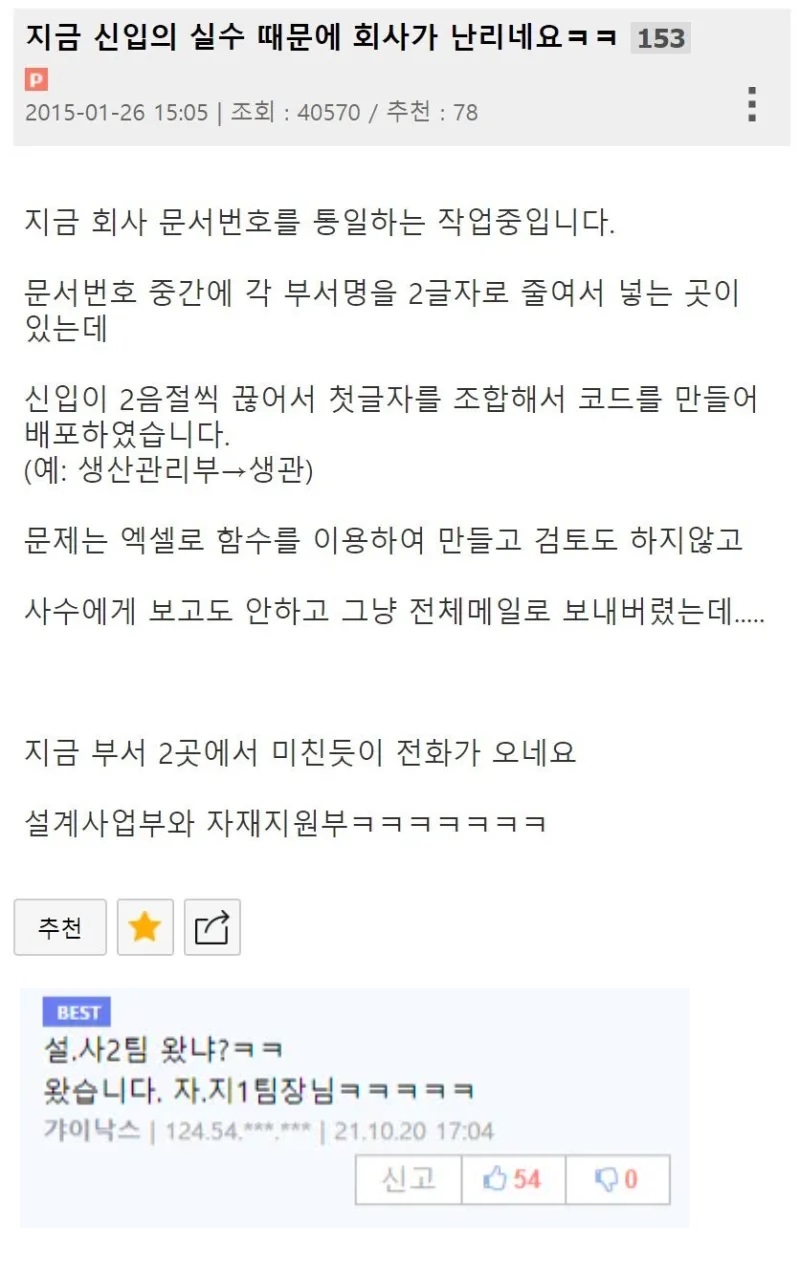
Task: Downvote the best comment by 가이낙스
Action: click(617, 1179)
